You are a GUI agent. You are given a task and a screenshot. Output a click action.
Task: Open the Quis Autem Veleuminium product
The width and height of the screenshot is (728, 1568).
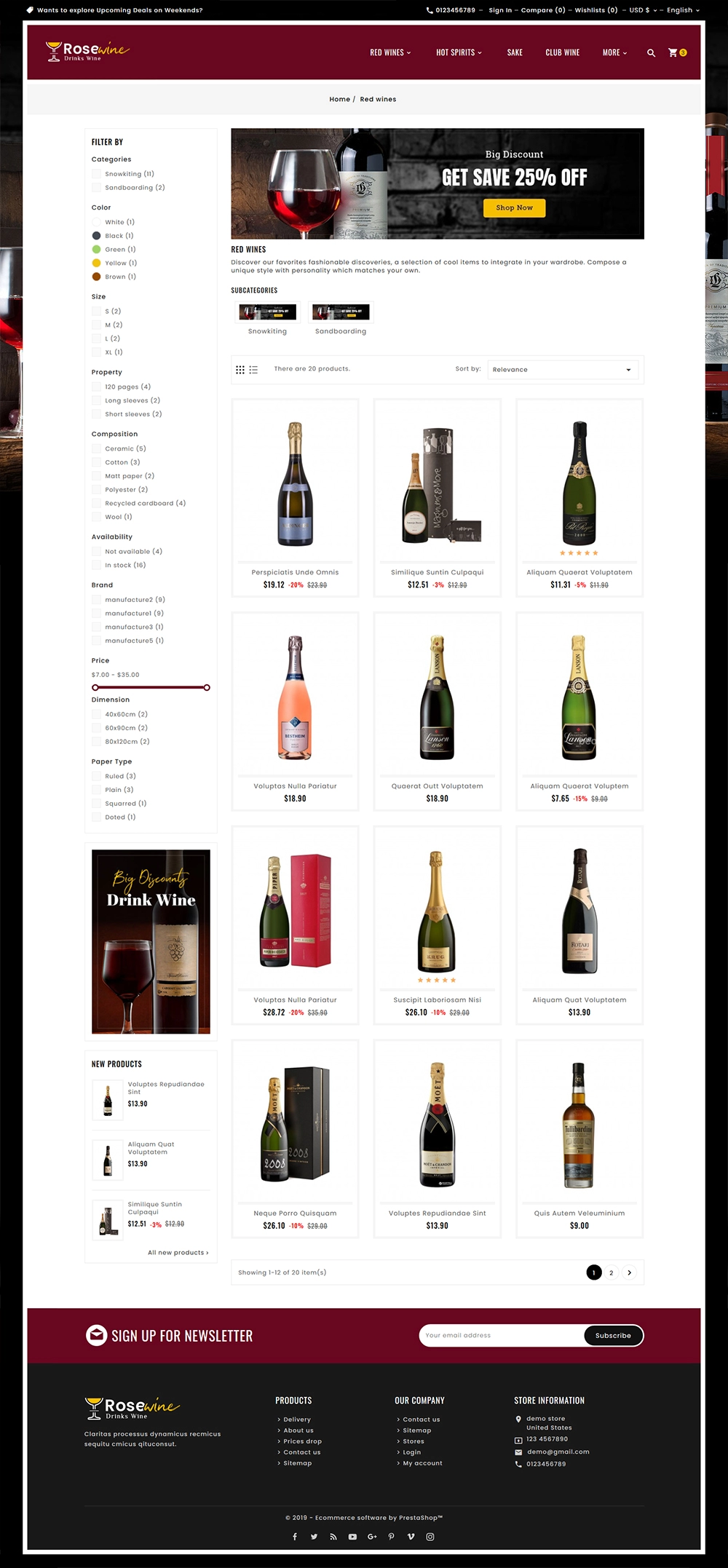pos(579,1213)
